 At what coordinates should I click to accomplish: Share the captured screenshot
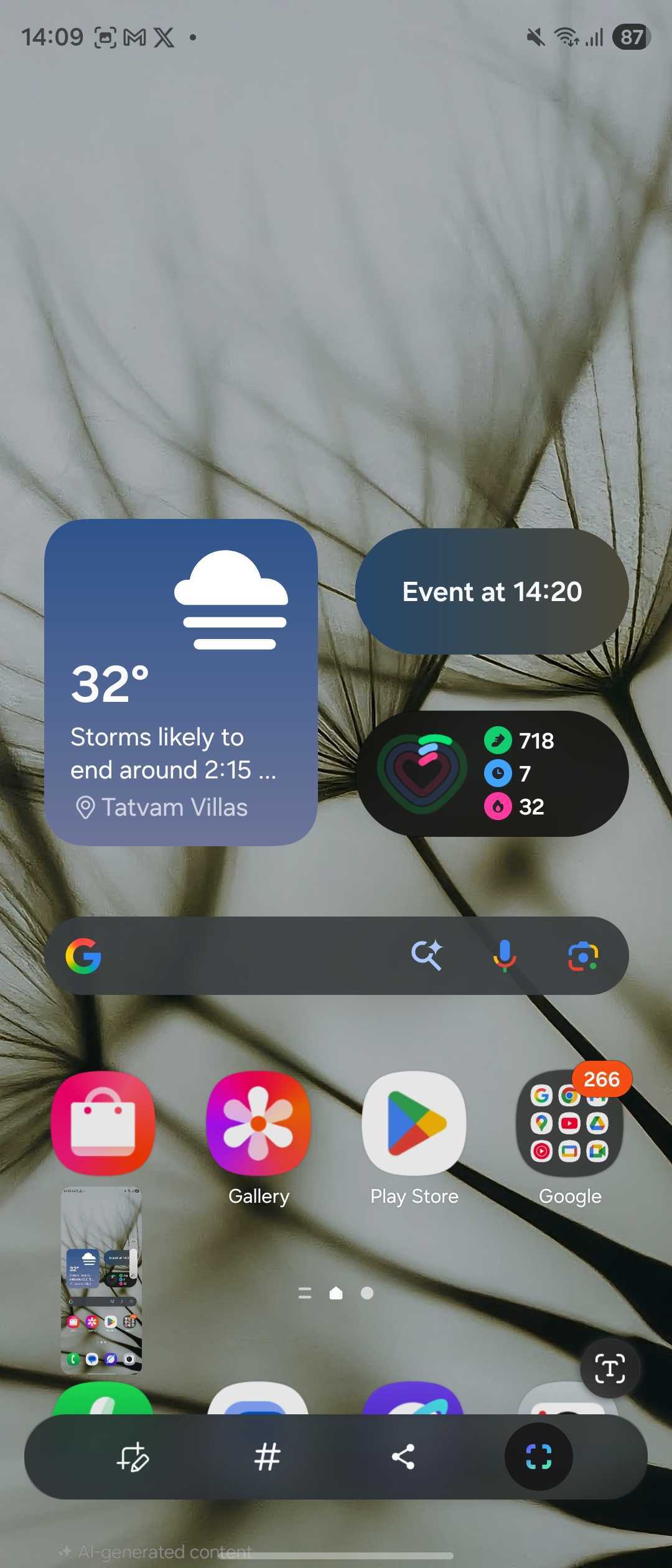click(x=403, y=1457)
